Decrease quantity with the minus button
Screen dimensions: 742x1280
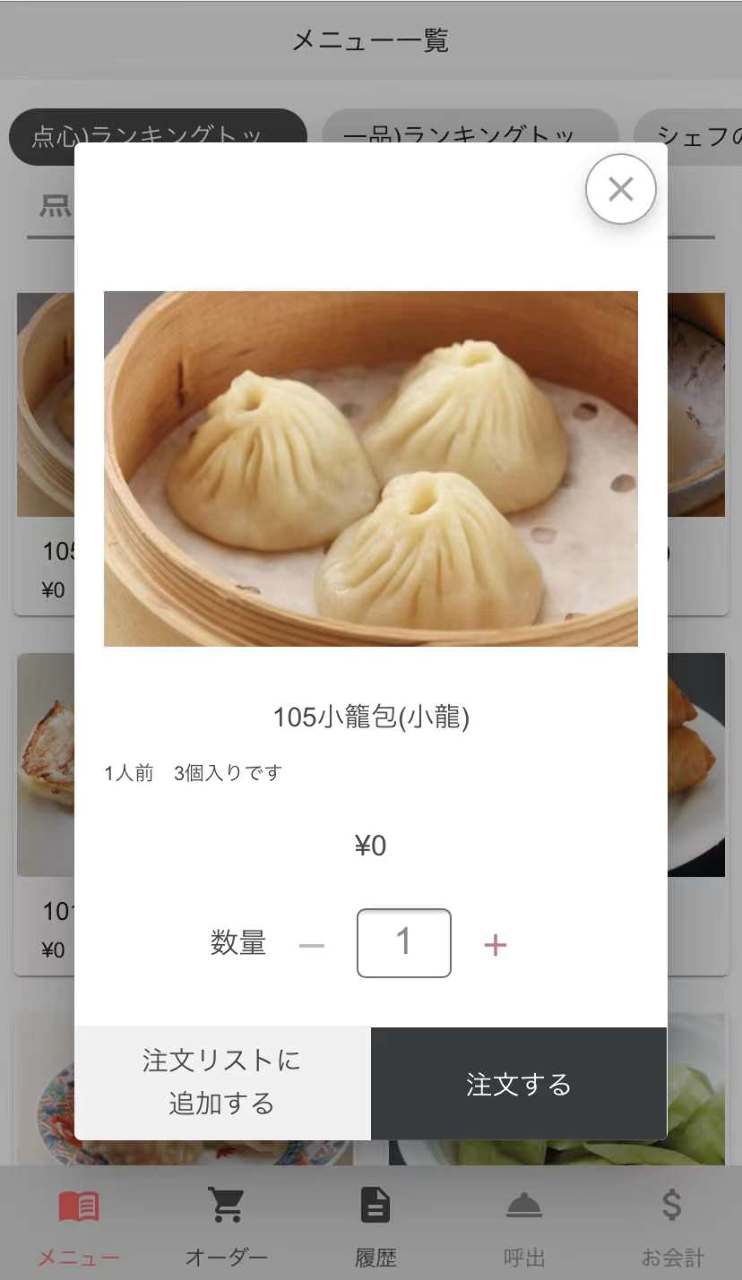click(312, 945)
